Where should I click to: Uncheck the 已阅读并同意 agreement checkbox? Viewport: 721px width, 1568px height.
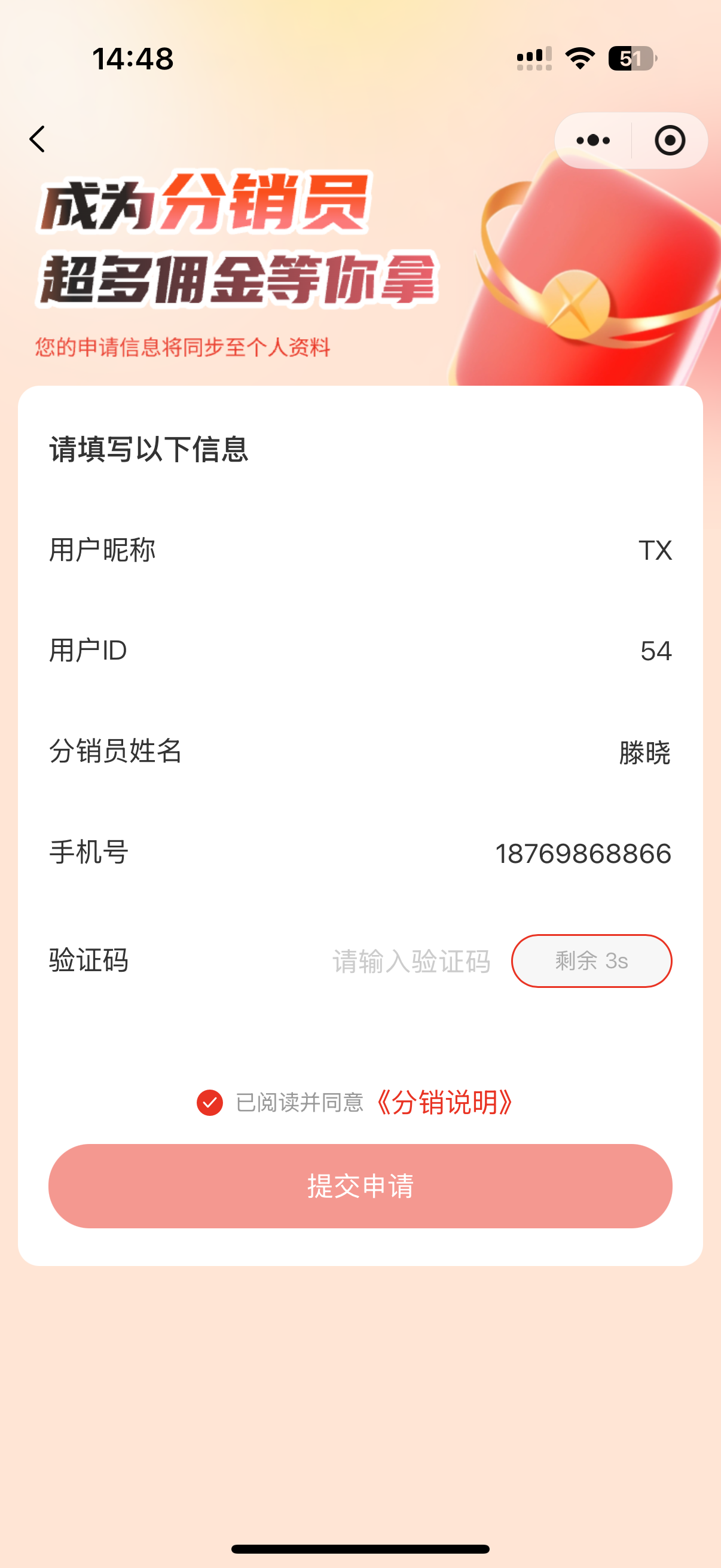point(210,1102)
